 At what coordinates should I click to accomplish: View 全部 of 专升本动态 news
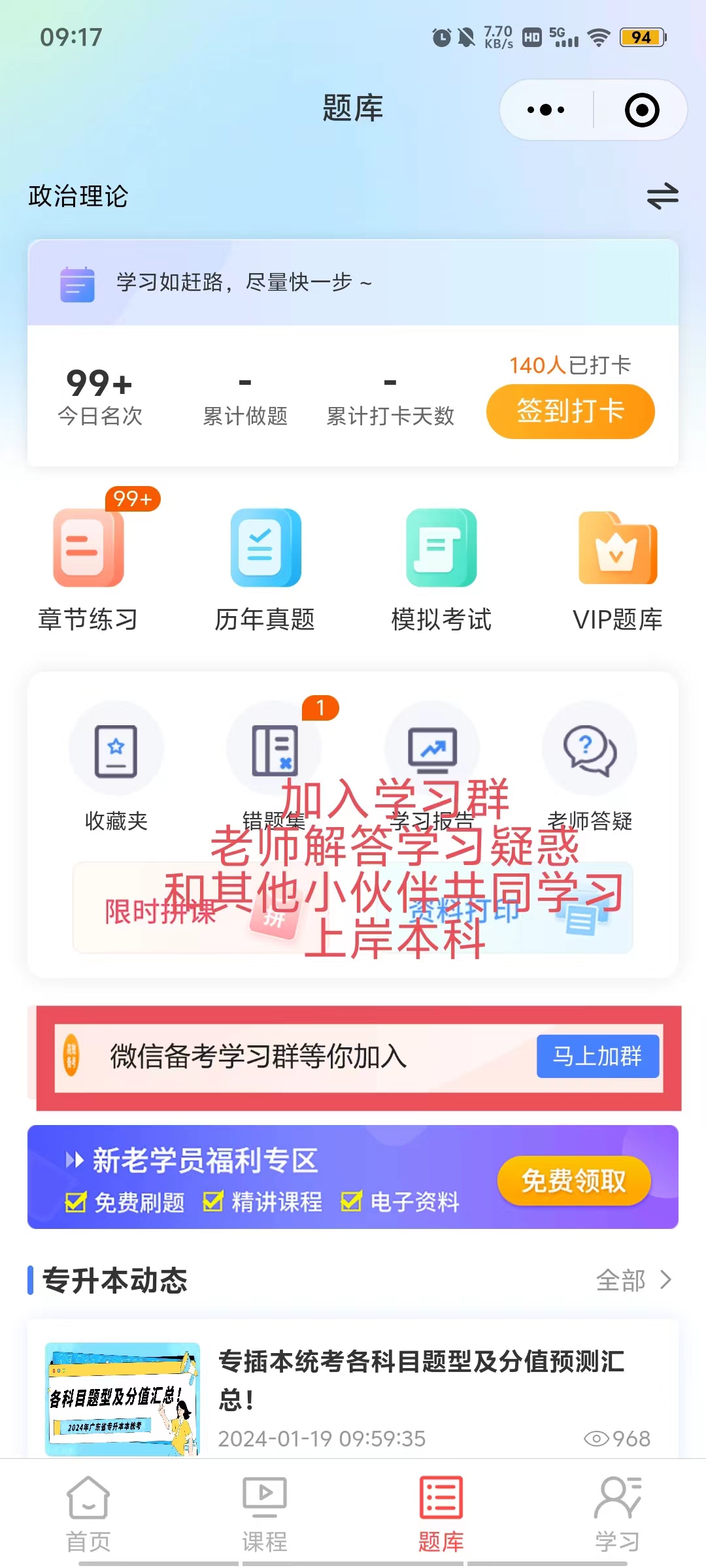tap(633, 1280)
